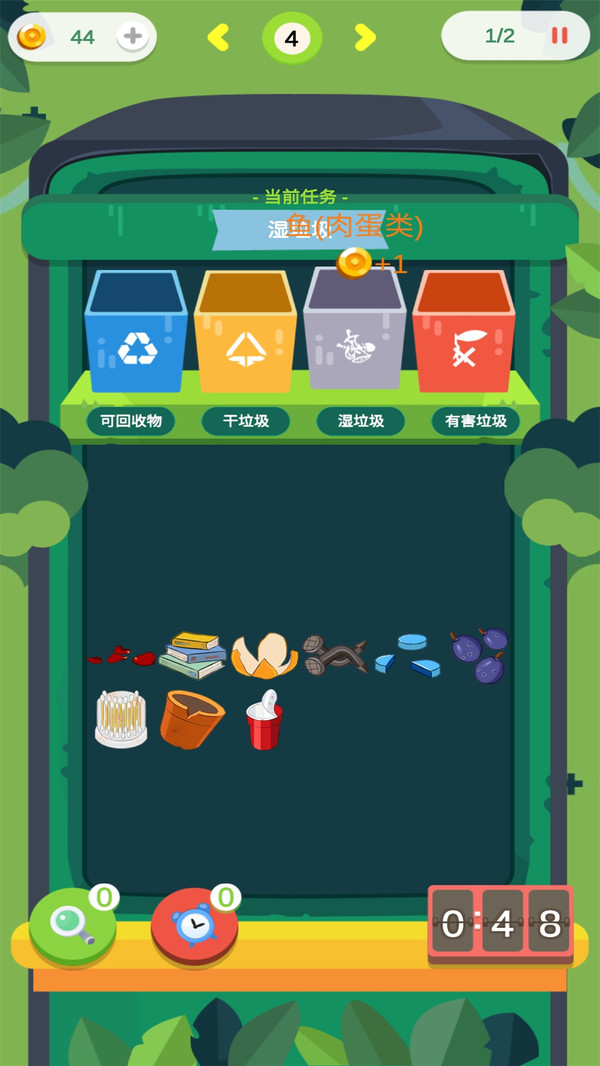Add more coins with the plus button
Image resolution: width=600 pixels, height=1066 pixels.
click(132, 37)
